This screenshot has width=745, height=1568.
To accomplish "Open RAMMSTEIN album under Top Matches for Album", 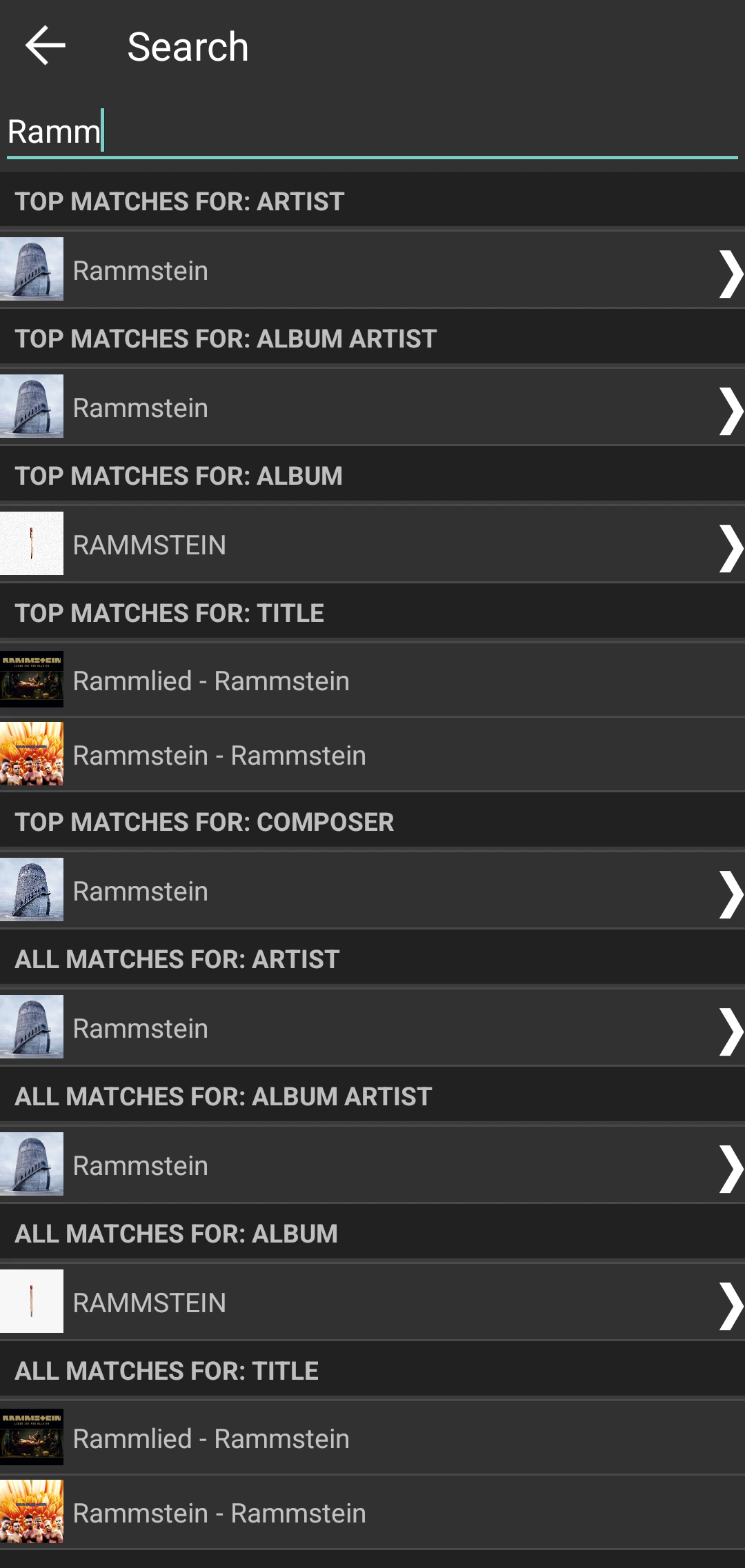I will pyautogui.click(x=372, y=545).
